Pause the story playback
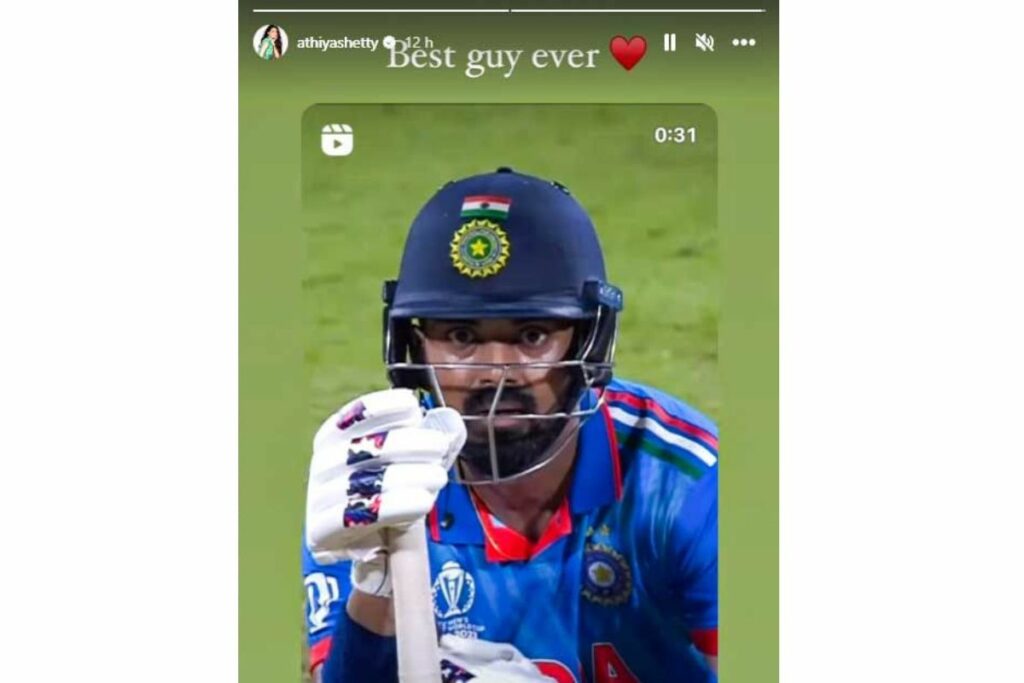The width and height of the screenshot is (1024, 683). pos(669,42)
